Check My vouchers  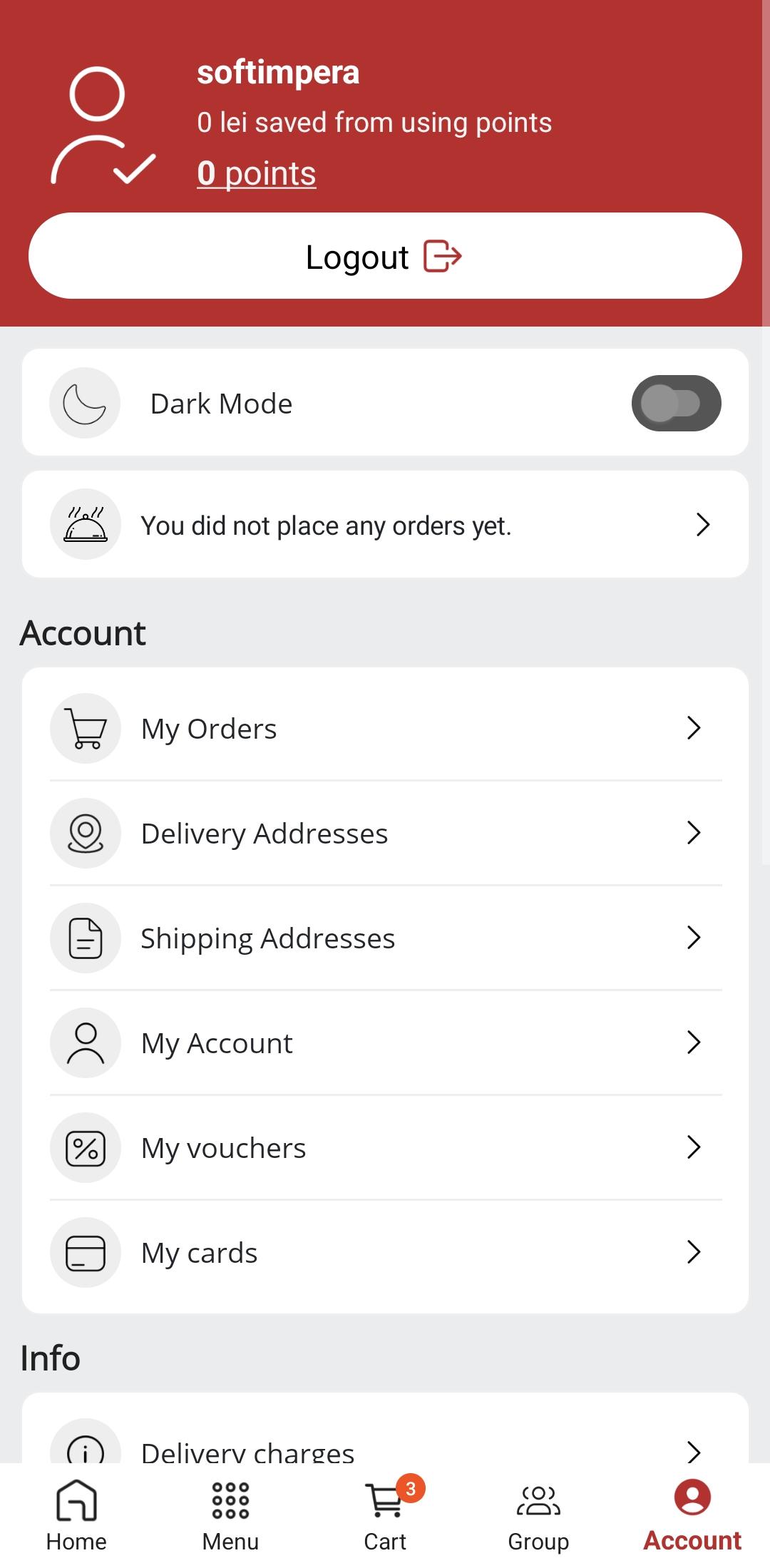[385, 1147]
